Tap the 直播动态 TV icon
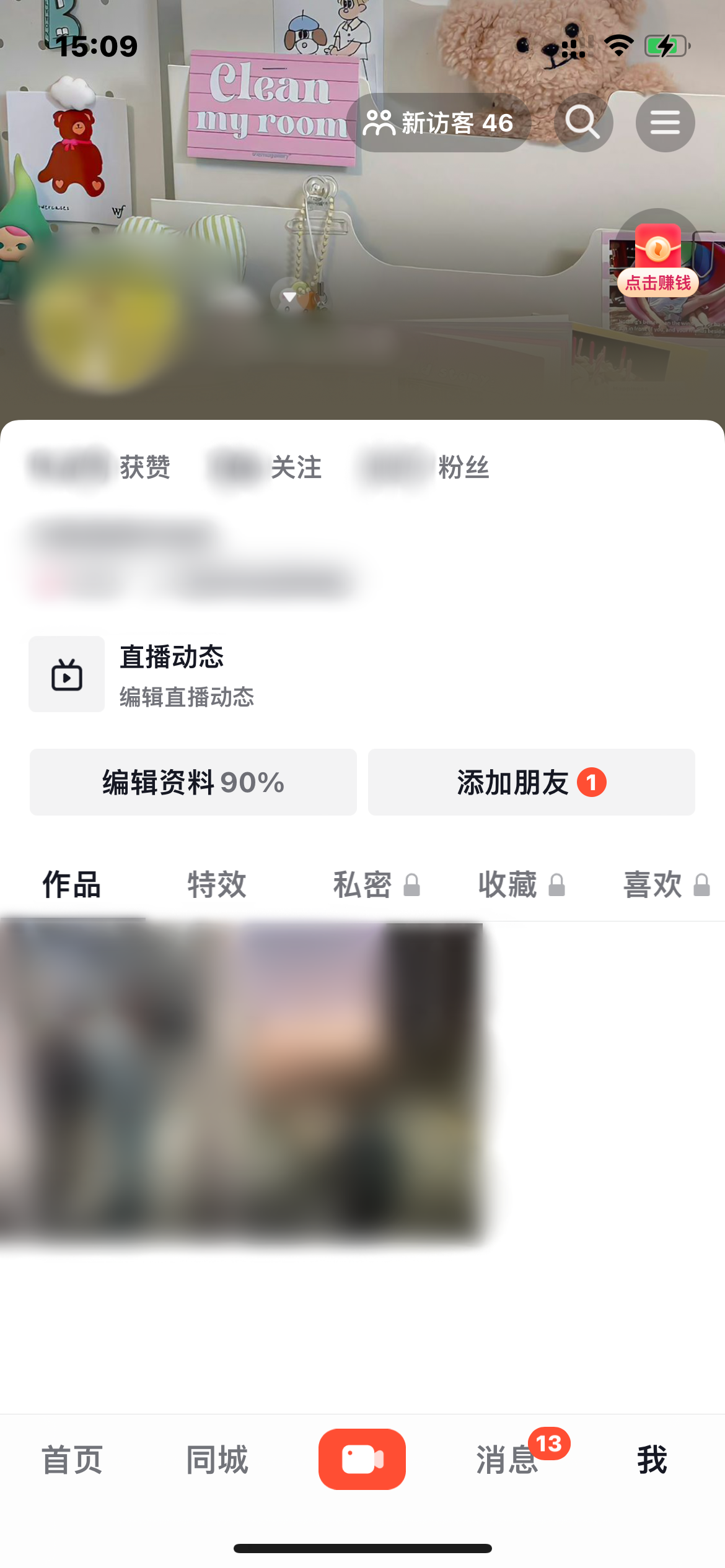 (x=66, y=674)
